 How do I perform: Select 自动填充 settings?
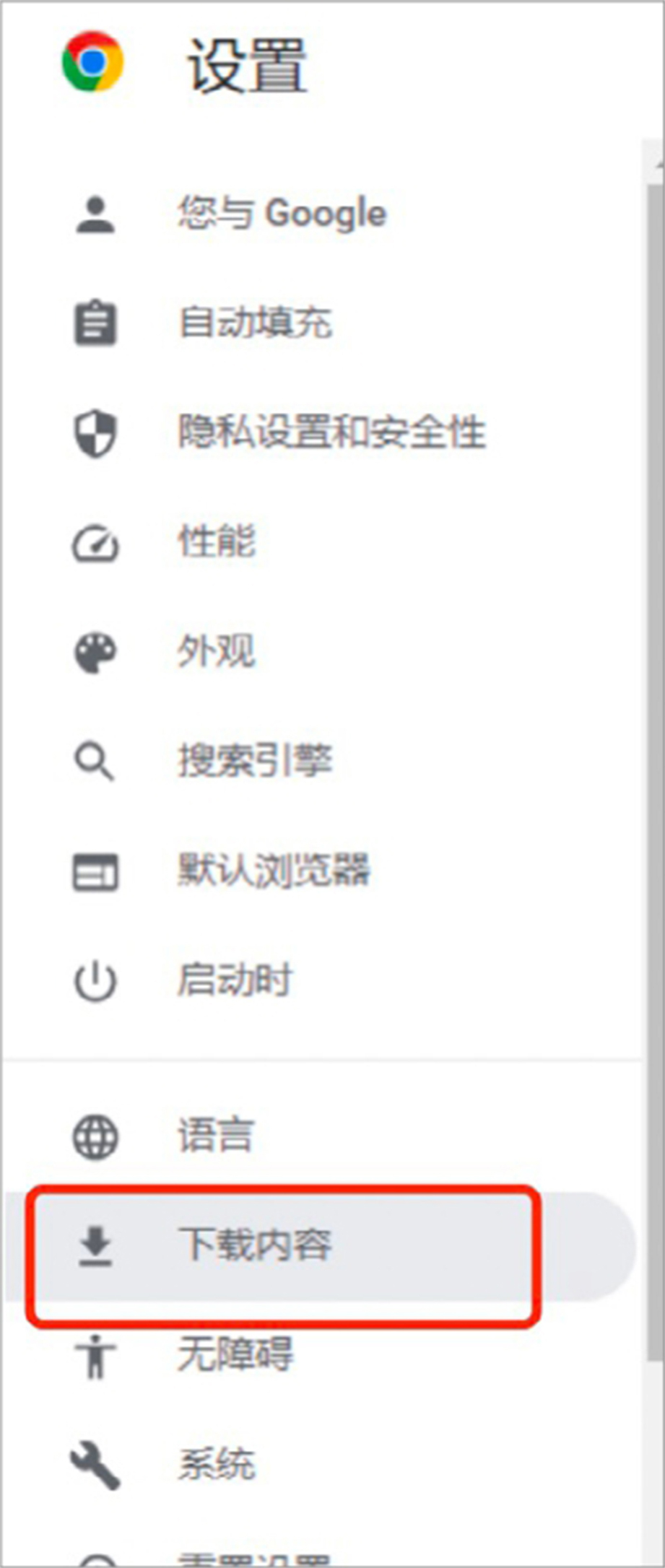255,322
